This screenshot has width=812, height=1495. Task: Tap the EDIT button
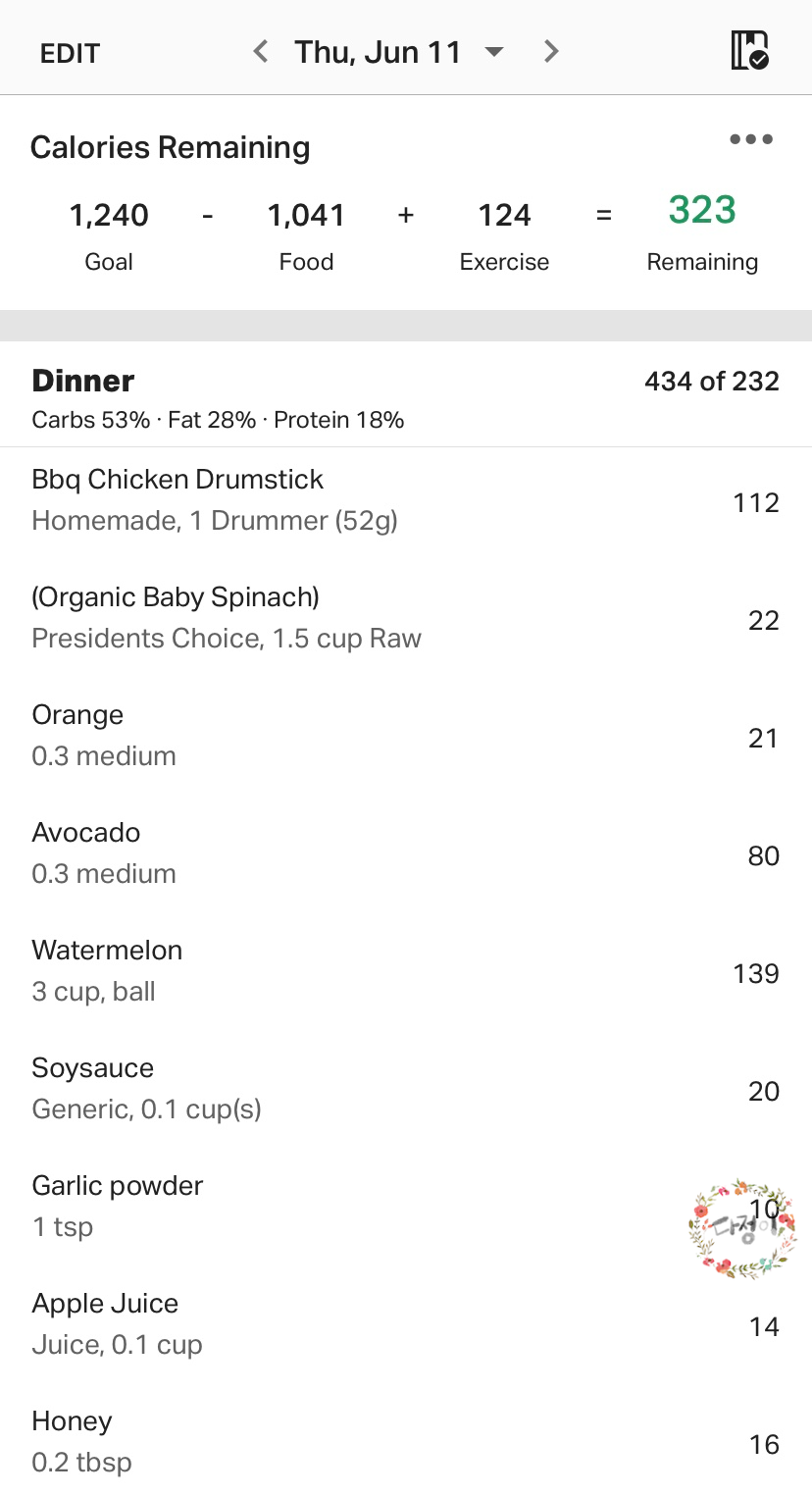coord(70,53)
